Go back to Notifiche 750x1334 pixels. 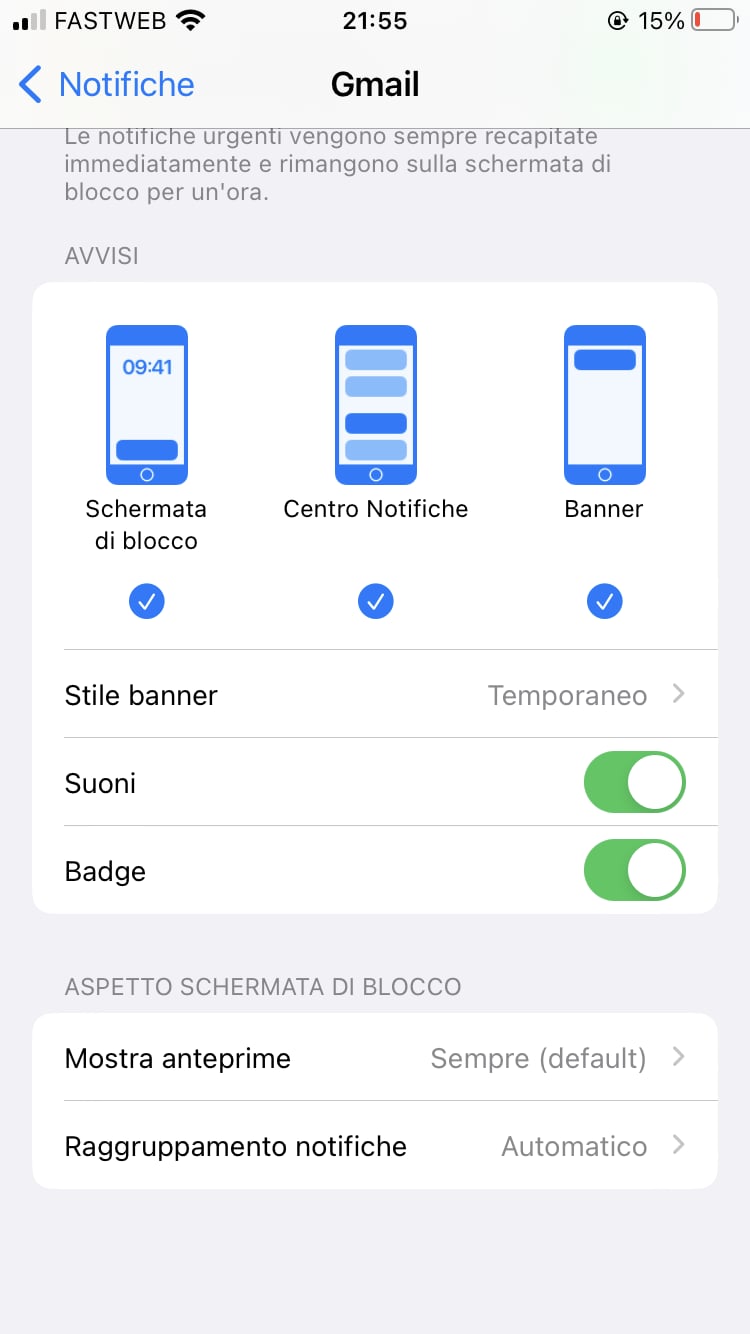point(106,84)
